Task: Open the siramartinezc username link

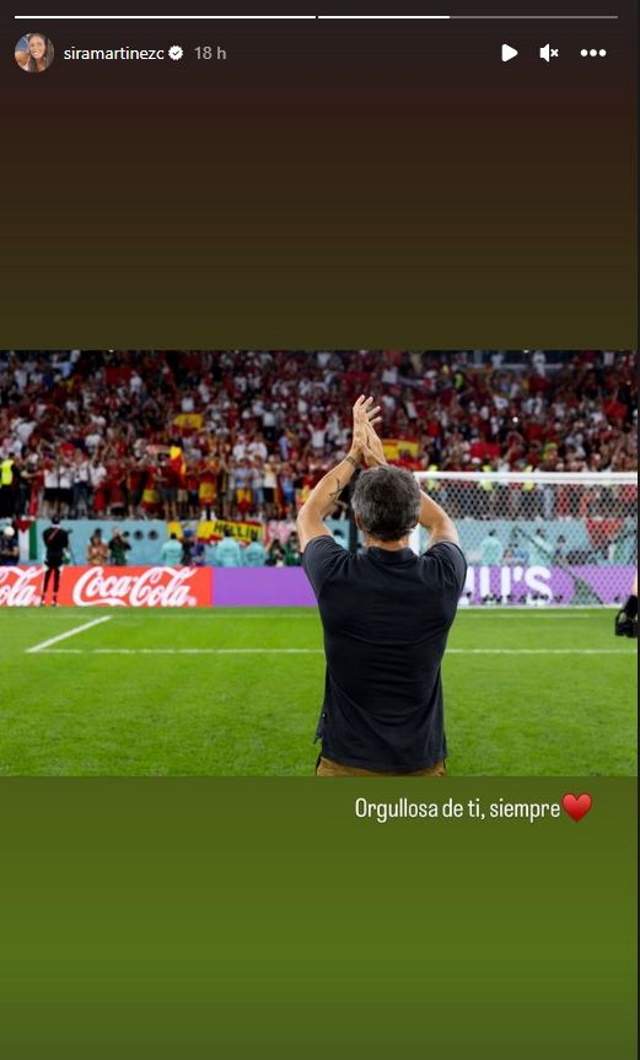Action: tap(113, 53)
